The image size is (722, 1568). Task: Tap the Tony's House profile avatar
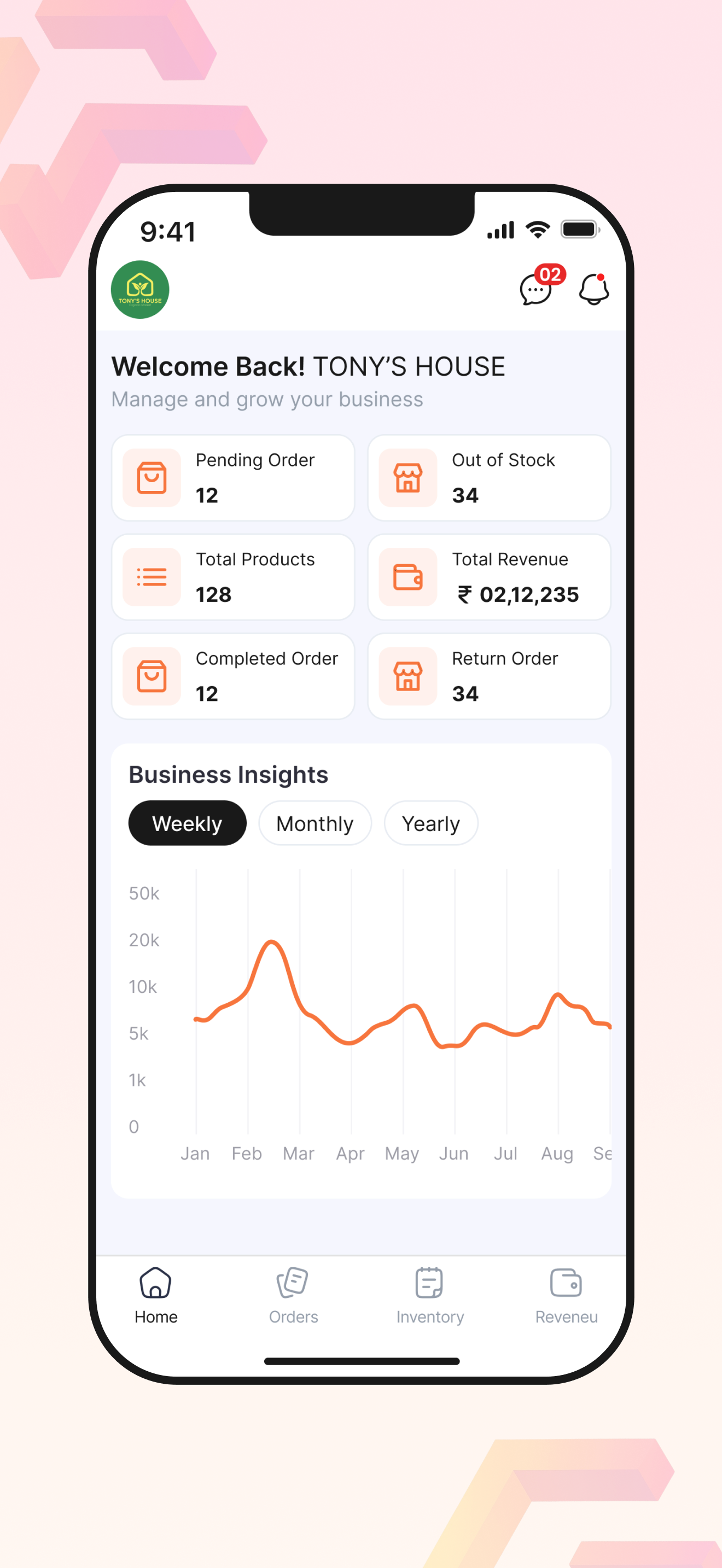[140, 290]
